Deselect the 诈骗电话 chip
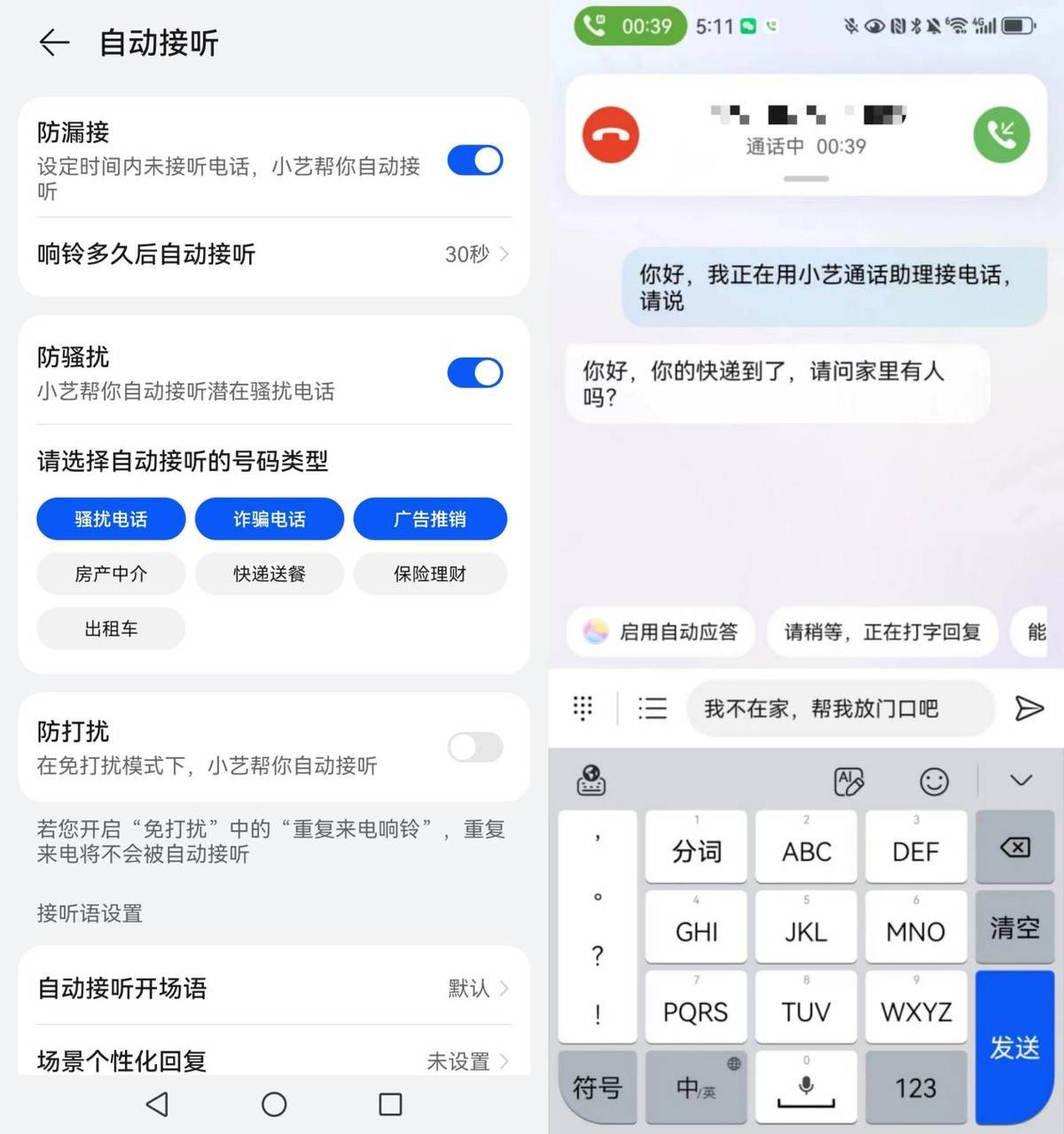This screenshot has width=1064, height=1134. (270, 520)
